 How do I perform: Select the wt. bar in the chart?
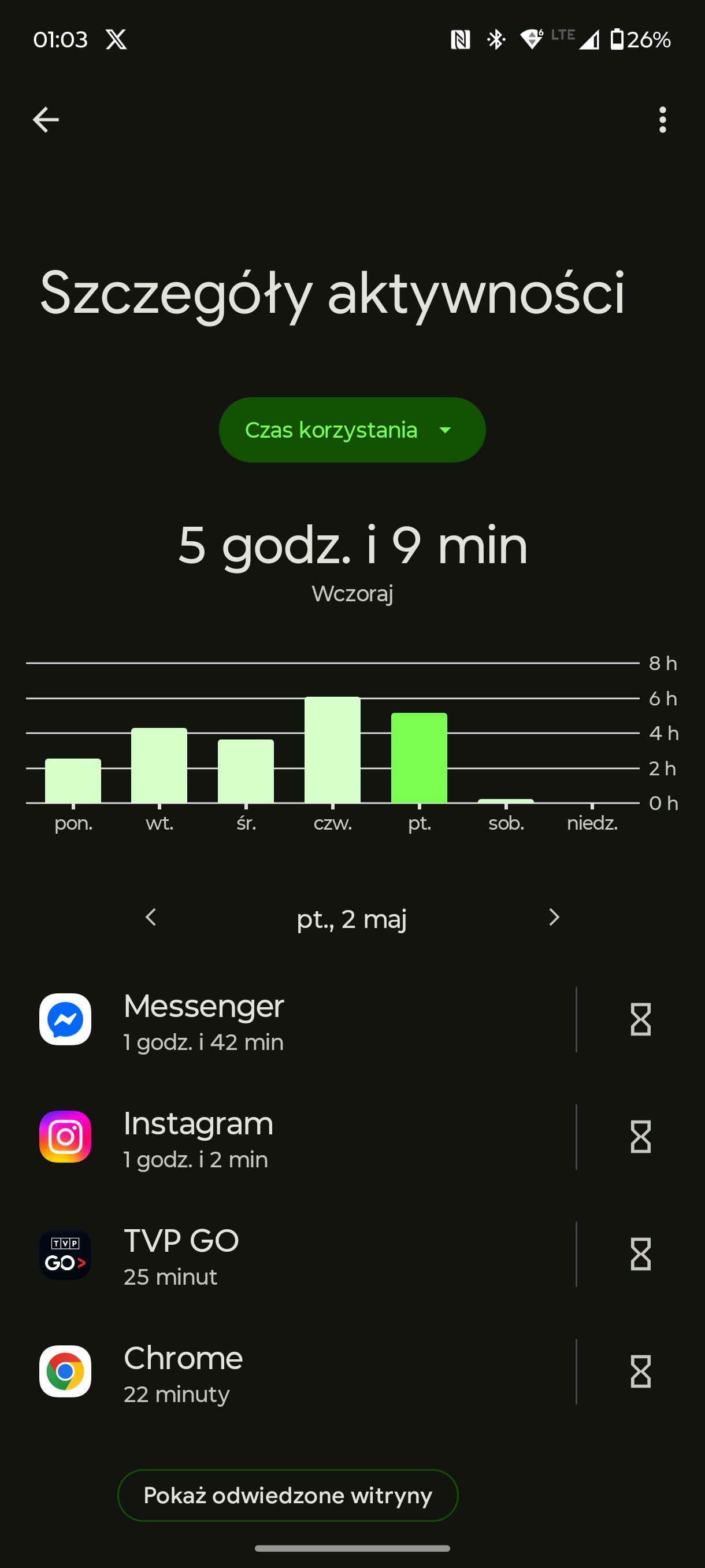tap(159, 765)
